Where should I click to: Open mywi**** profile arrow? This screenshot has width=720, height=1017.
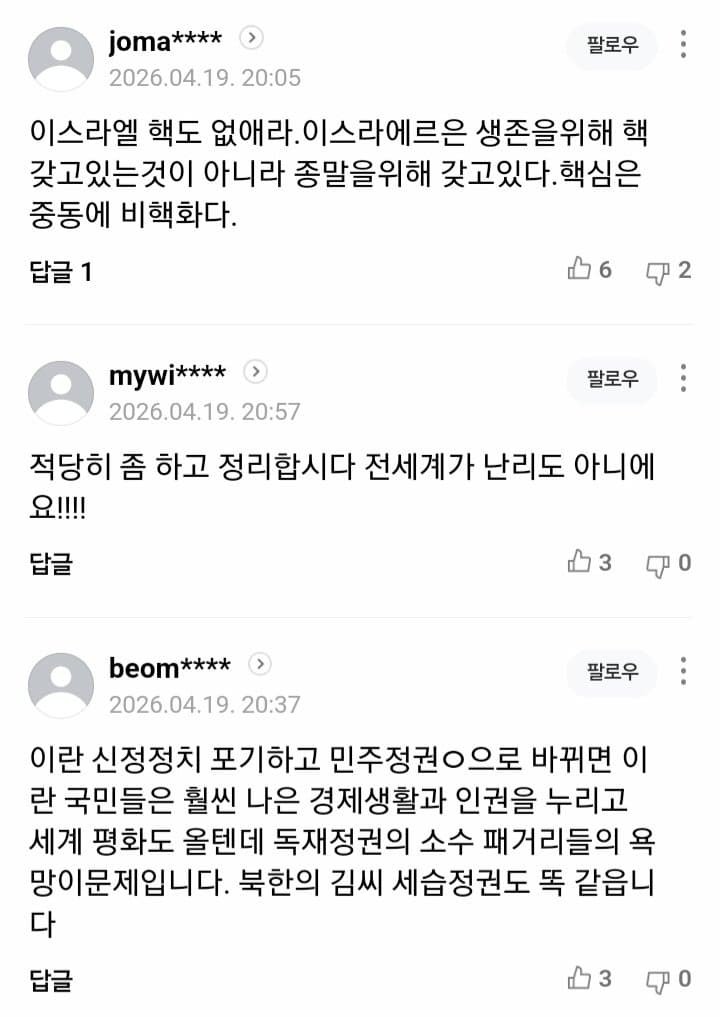256,372
